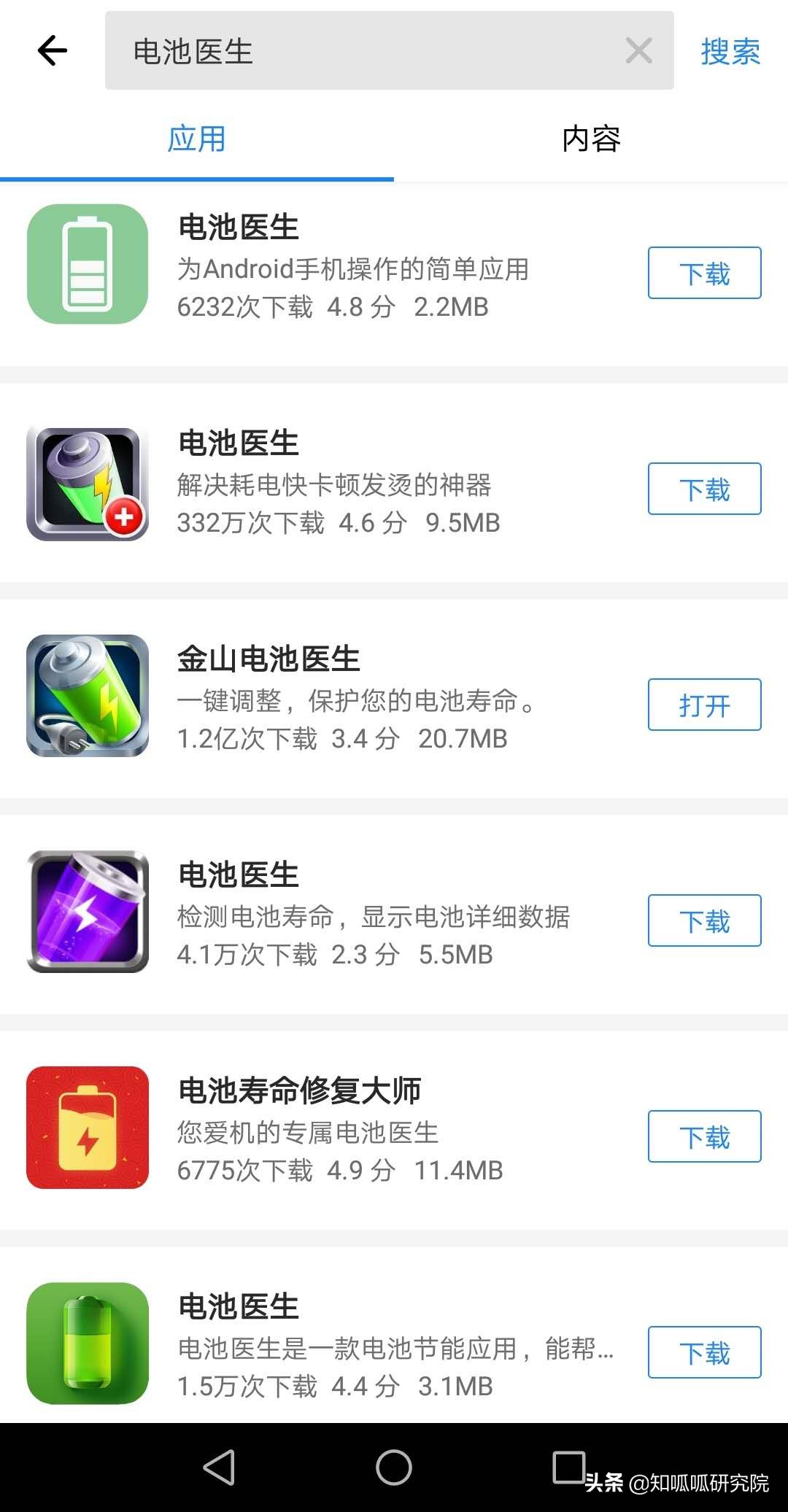This screenshot has width=788, height=1512.
Task: Clear the search text with the X
Action: click(638, 51)
